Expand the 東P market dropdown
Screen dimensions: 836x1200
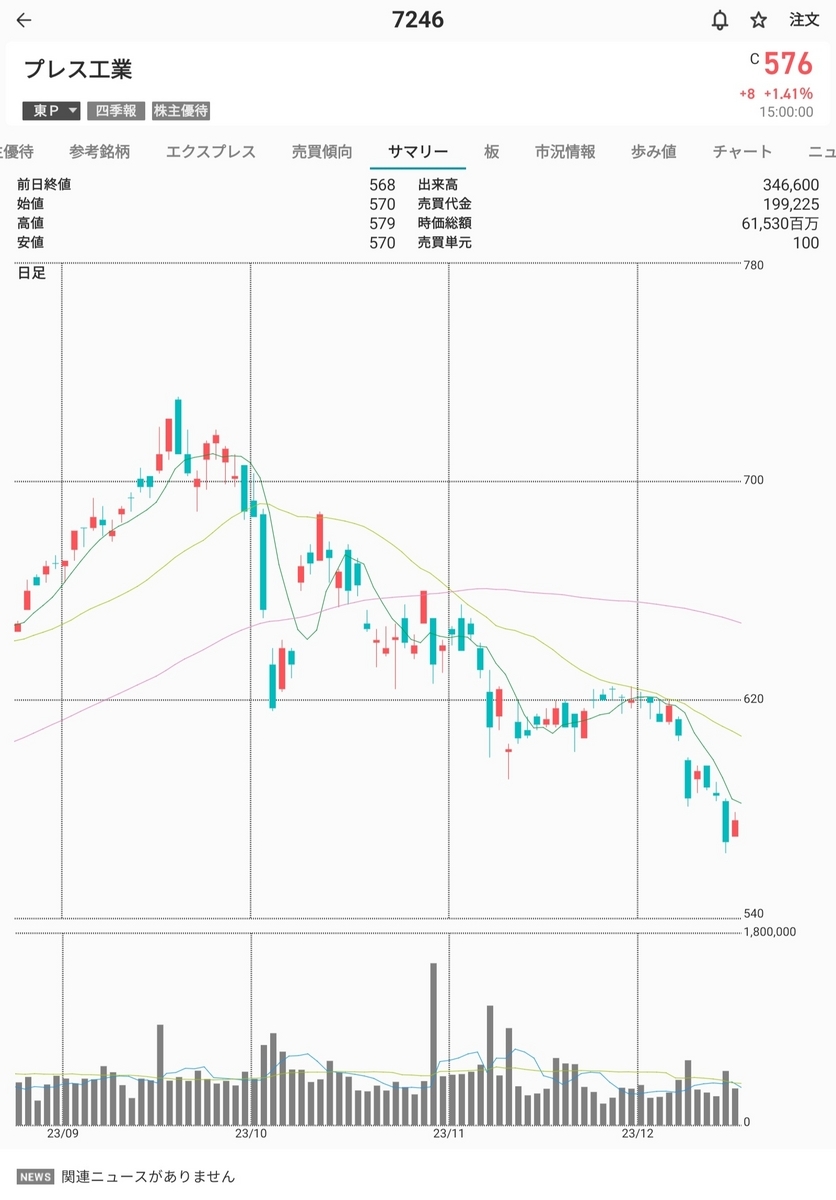coord(51,111)
